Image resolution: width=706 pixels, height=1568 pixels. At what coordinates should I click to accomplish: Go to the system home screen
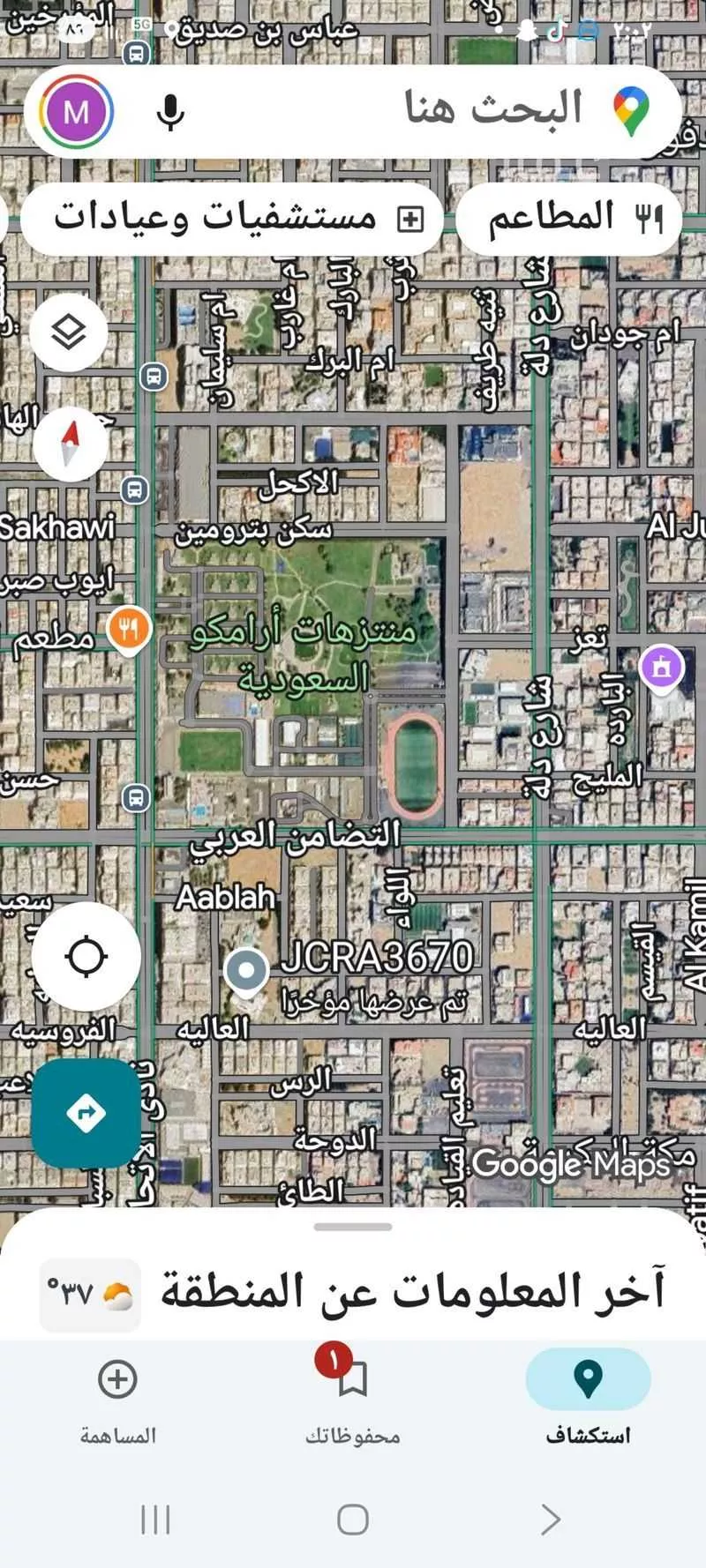(353, 1519)
